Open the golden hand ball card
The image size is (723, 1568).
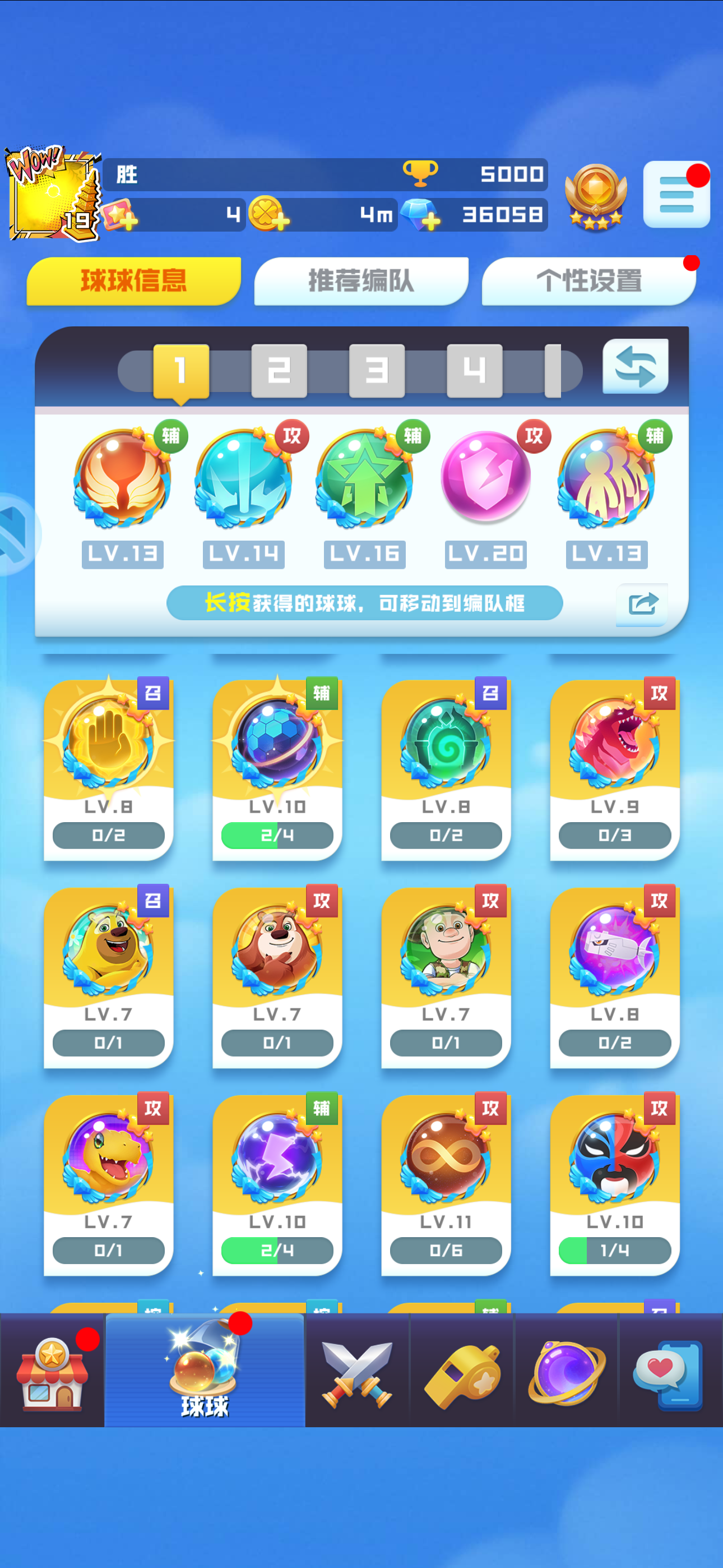(108, 767)
